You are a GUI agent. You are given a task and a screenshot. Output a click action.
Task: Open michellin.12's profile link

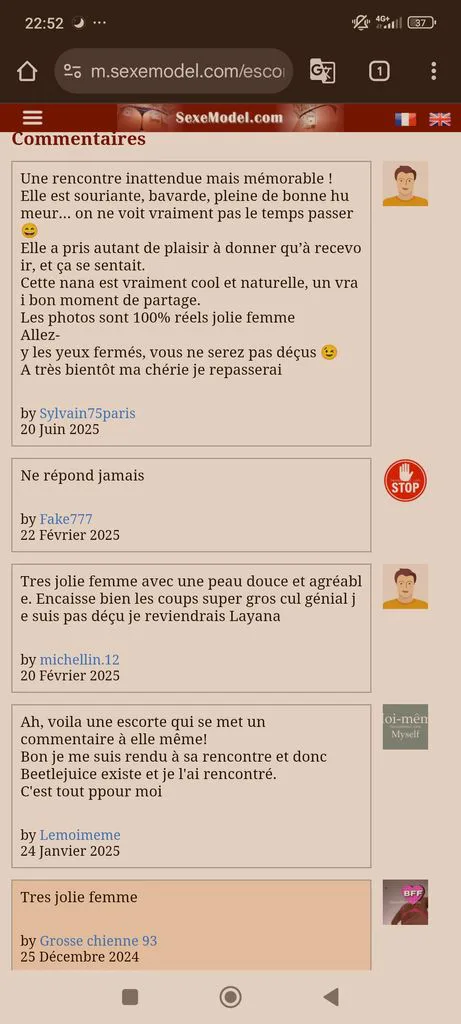point(80,660)
